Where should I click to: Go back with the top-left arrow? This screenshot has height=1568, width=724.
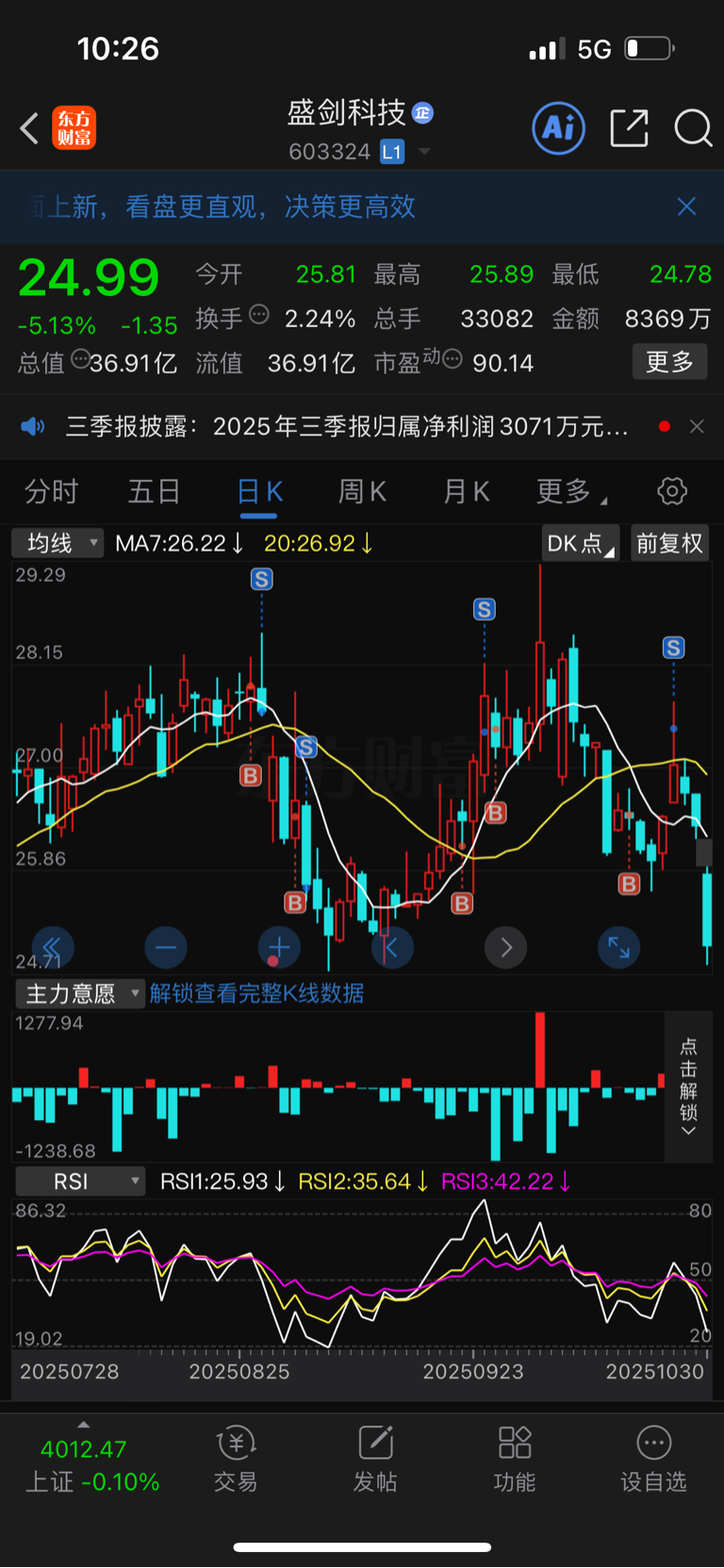click(30, 128)
